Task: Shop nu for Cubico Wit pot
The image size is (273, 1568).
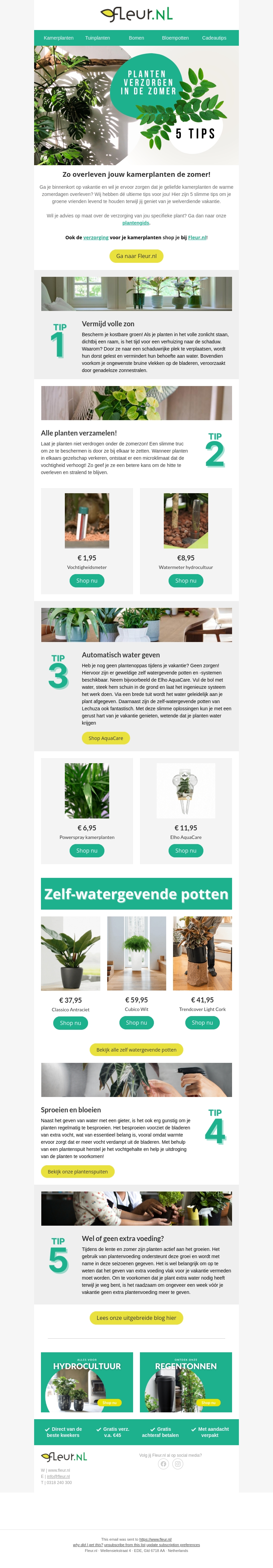Action: (136, 1023)
